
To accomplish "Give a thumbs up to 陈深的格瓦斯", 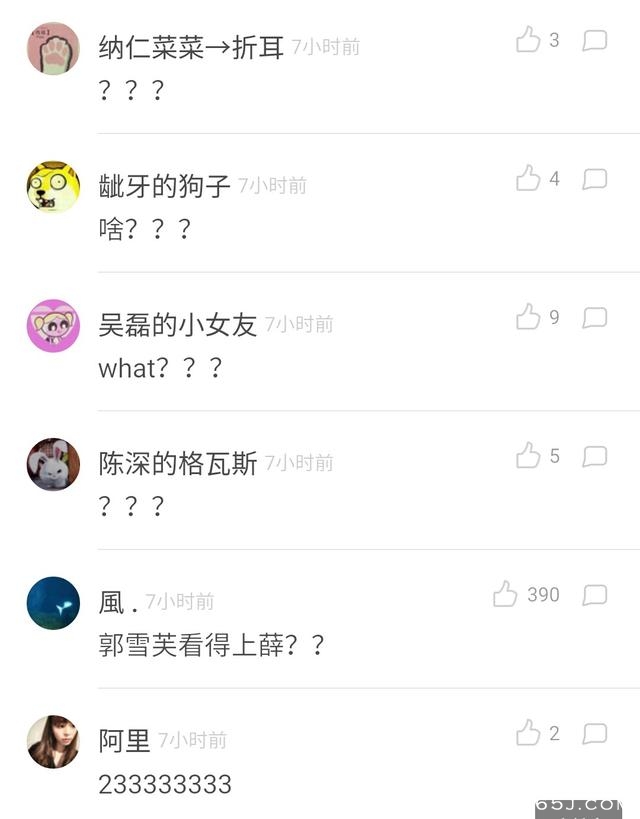I will [x=528, y=456].
